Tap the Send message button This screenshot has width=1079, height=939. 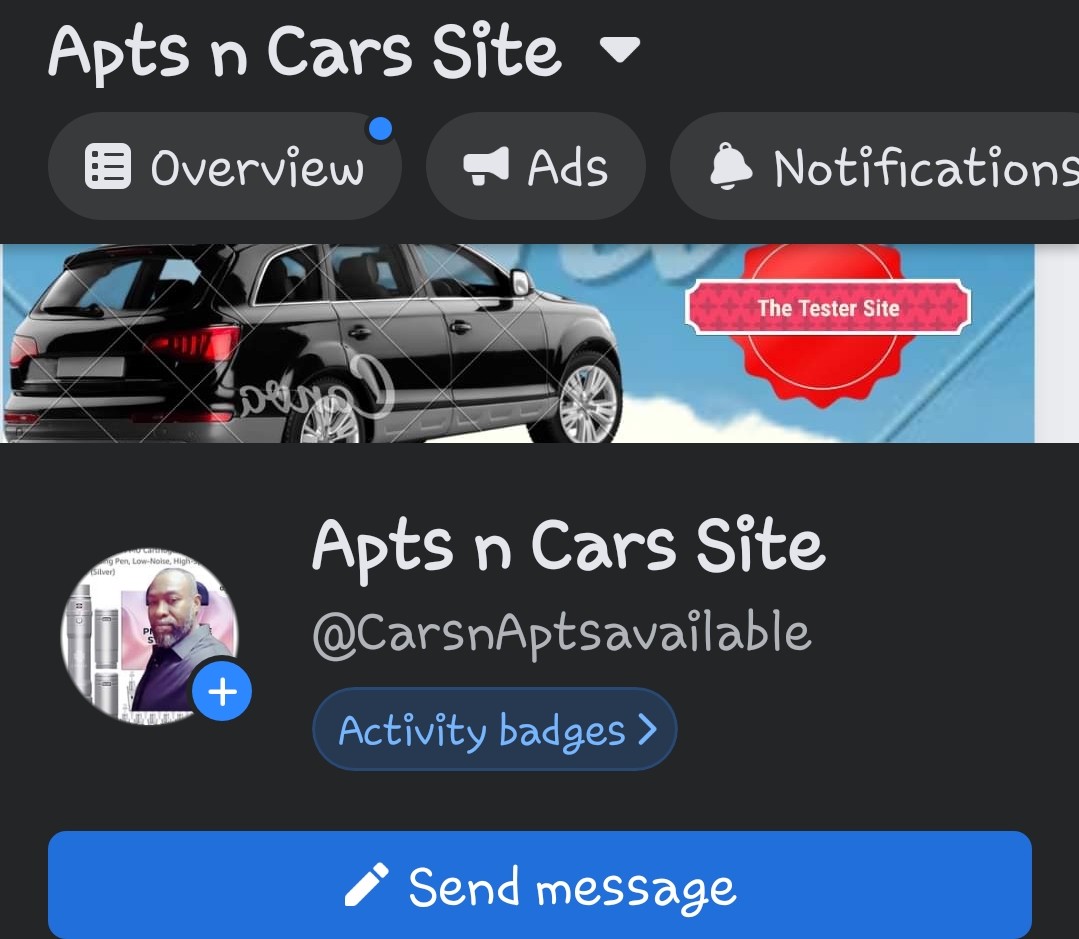tap(540, 886)
